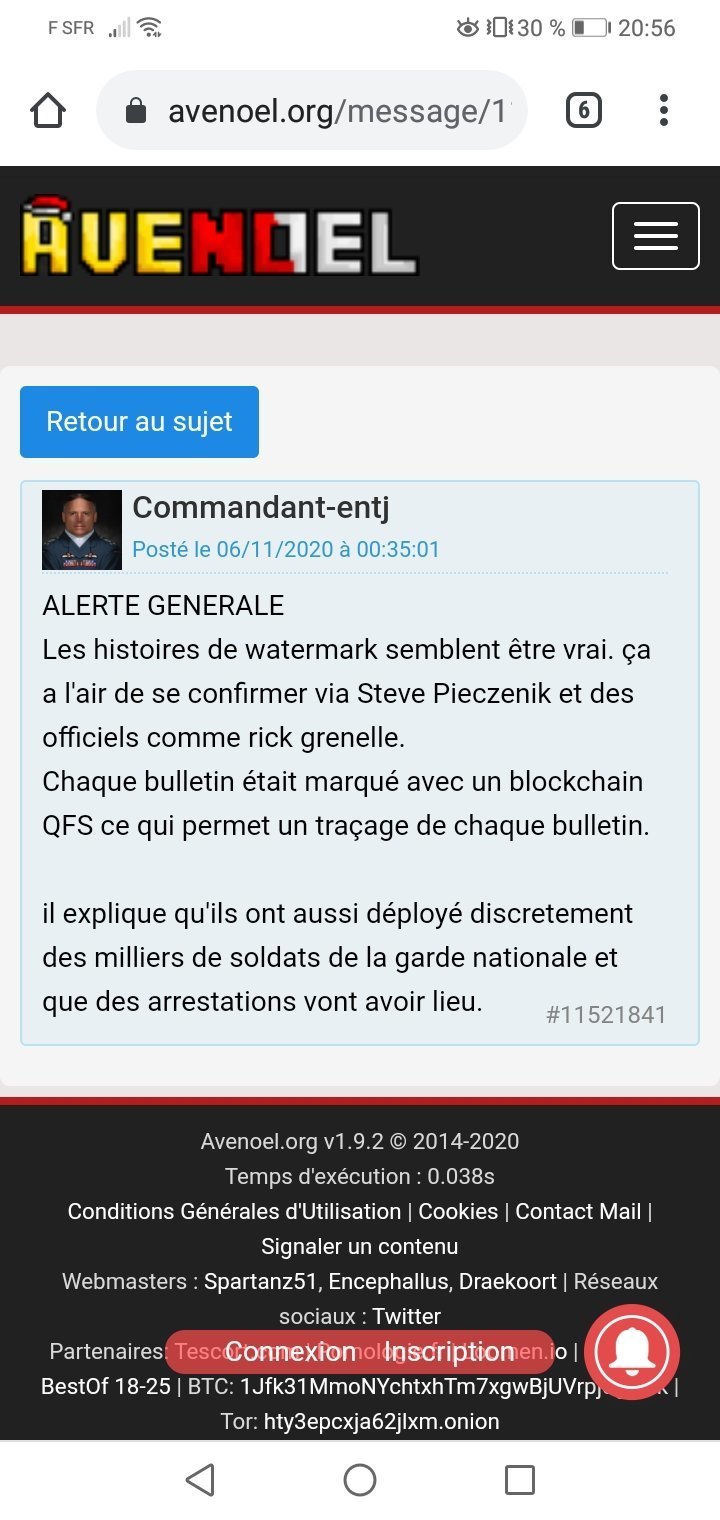
Task: Tap the Retour au sujet button
Action: pyautogui.click(x=139, y=422)
